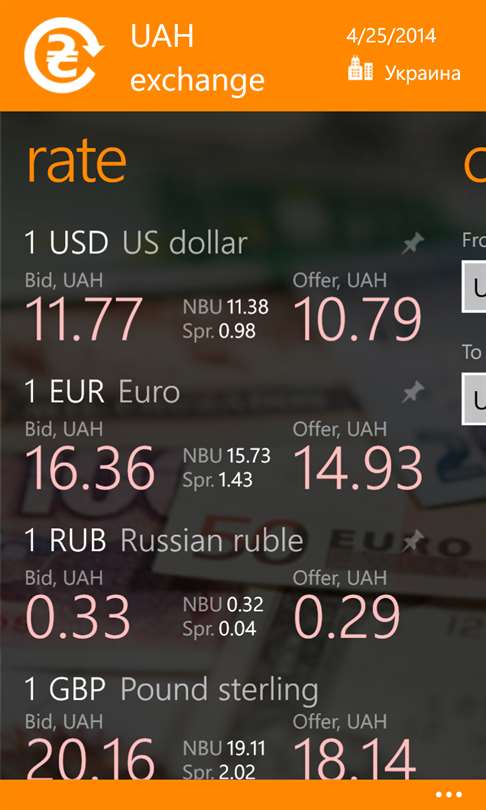Viewport: 486px width, 810px height.
Task: Pin the US dollar rate
Action: tap(413, 243)
